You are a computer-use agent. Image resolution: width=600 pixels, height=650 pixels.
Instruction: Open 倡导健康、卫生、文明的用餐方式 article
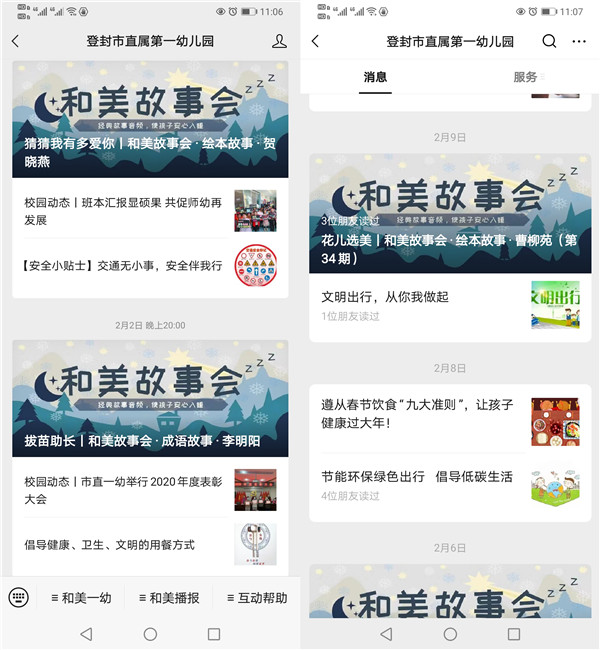(125, 545)
